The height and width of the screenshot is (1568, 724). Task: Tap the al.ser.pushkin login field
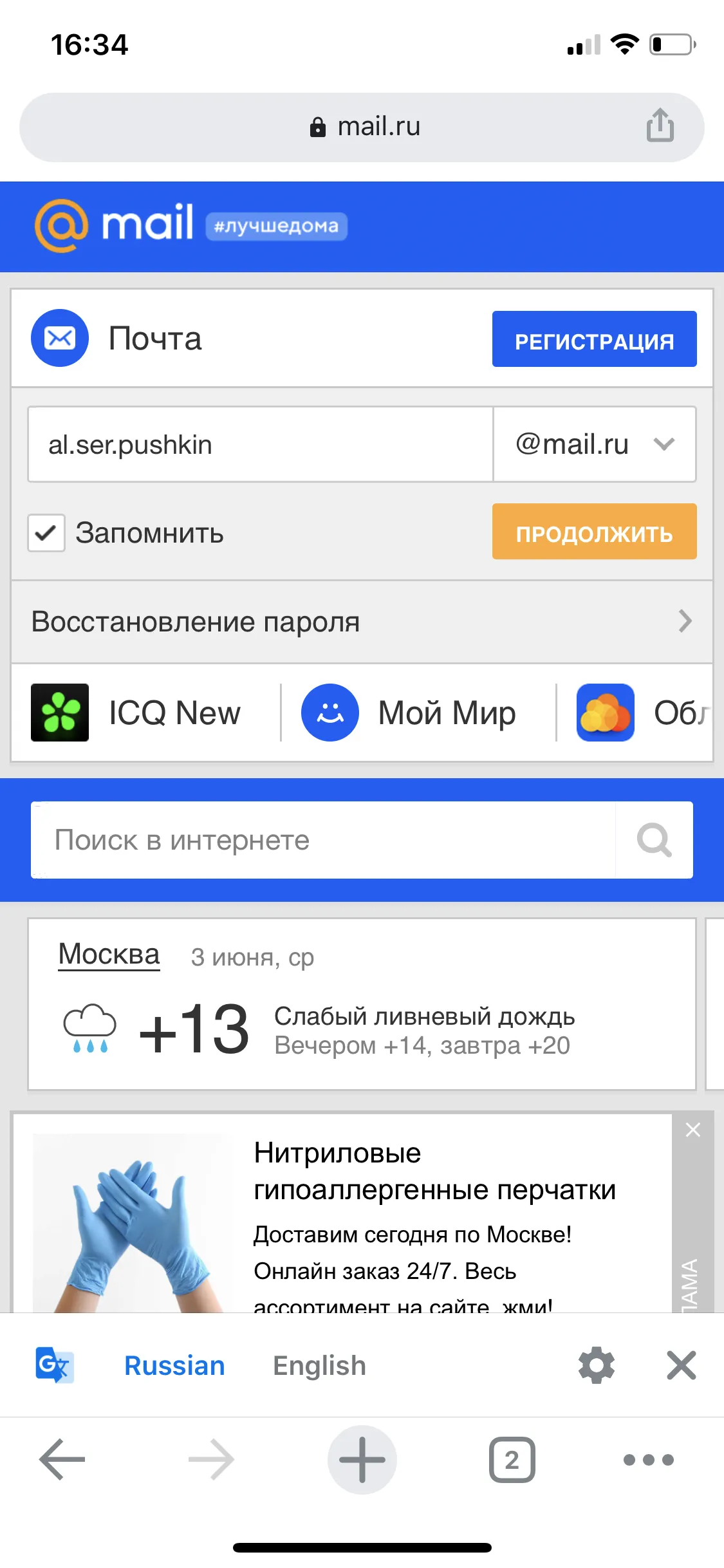(x=260, y=444)
